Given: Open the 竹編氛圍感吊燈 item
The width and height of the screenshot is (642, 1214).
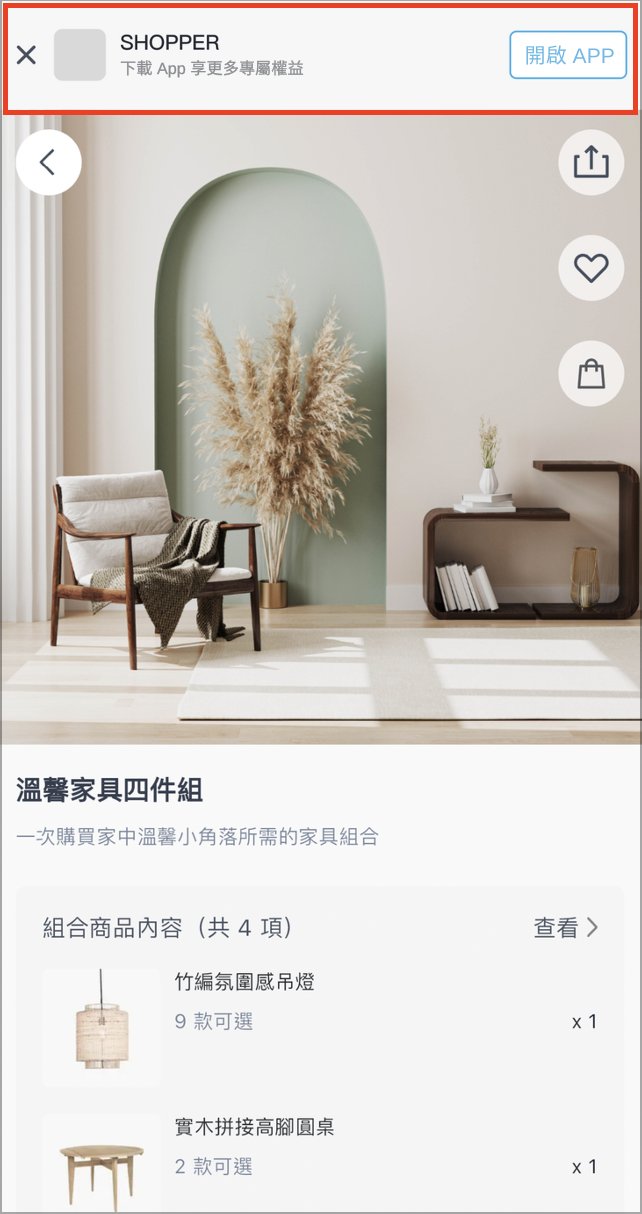Looking at the screenshot, I should point(244,983).
